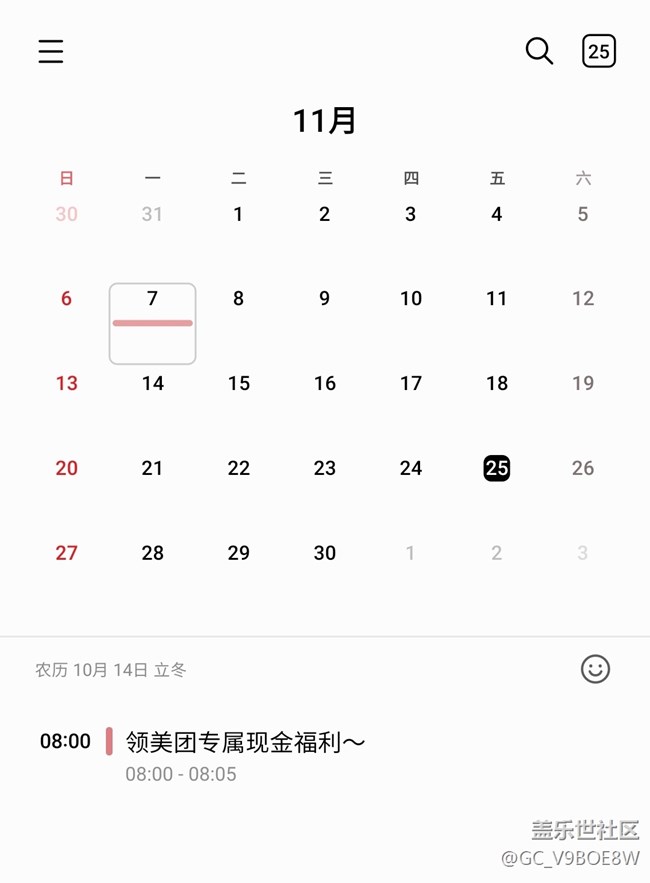Tap the 11月 month title
The height and width of the screenshot is (883, 650).
tap(325, 121)
